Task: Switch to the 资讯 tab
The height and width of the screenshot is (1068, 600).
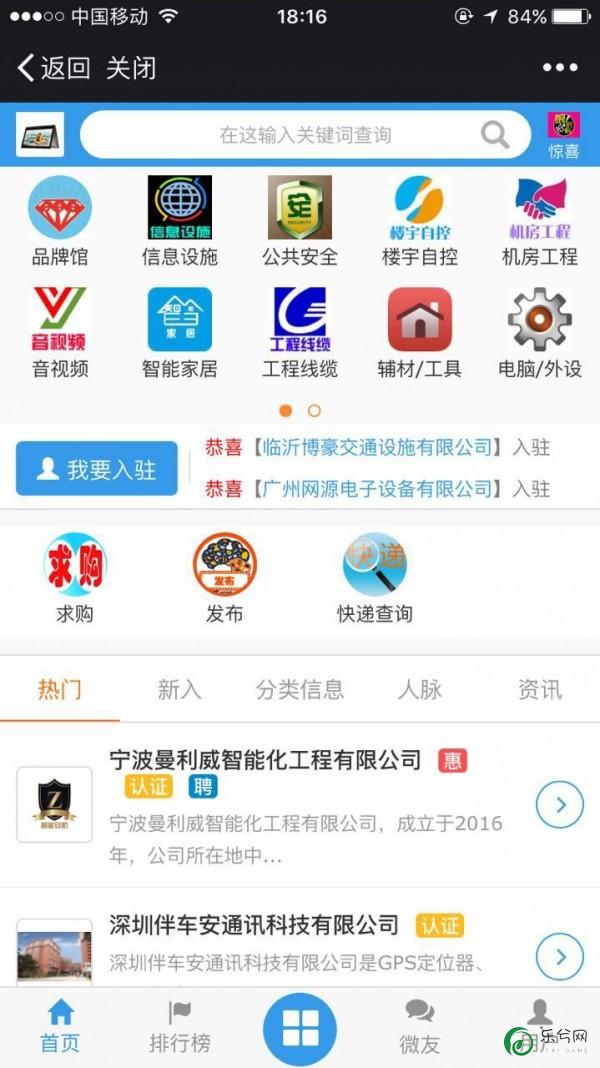Action: 540,689
